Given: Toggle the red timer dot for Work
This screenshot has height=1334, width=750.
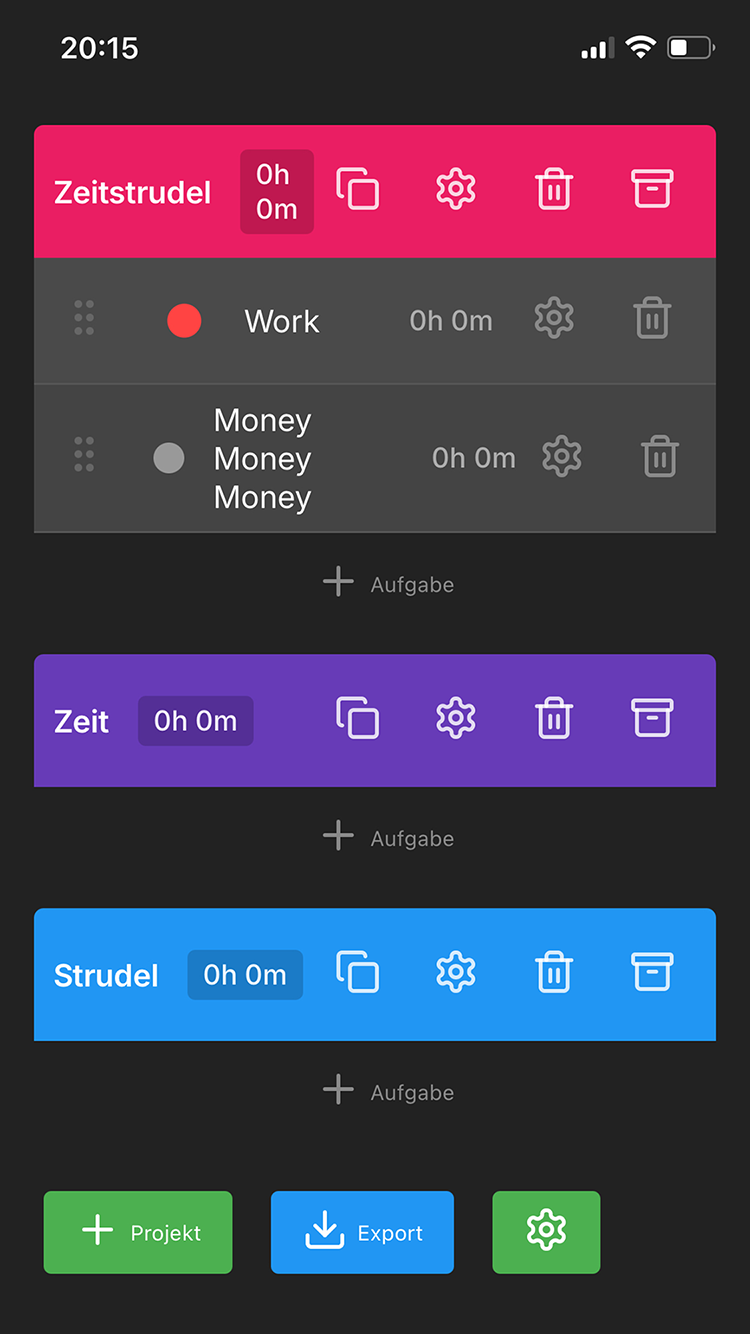Looking at the screenshot, I should (184, 321).
